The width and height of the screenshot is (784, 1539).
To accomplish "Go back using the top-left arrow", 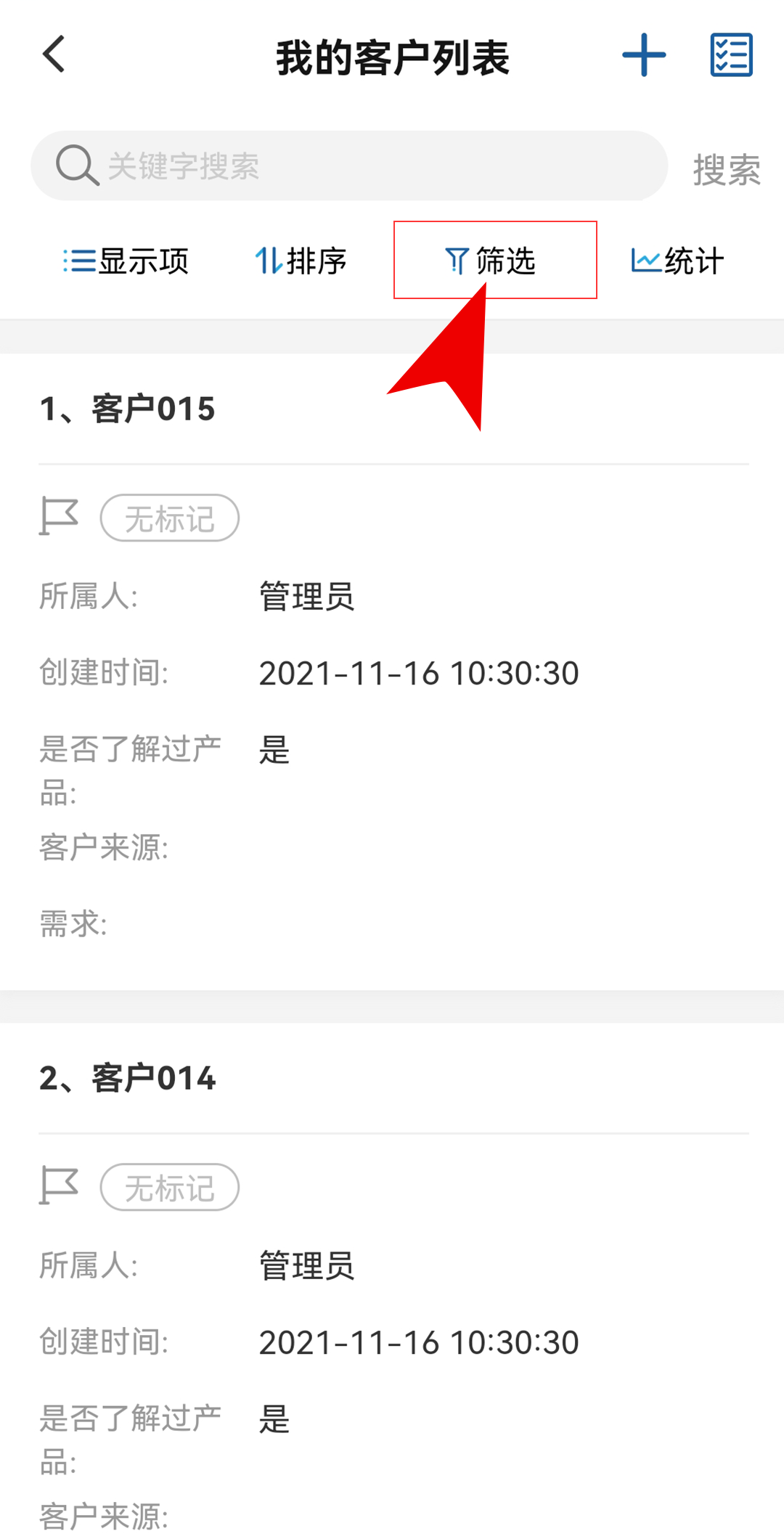I will click(x=54, y=54).
